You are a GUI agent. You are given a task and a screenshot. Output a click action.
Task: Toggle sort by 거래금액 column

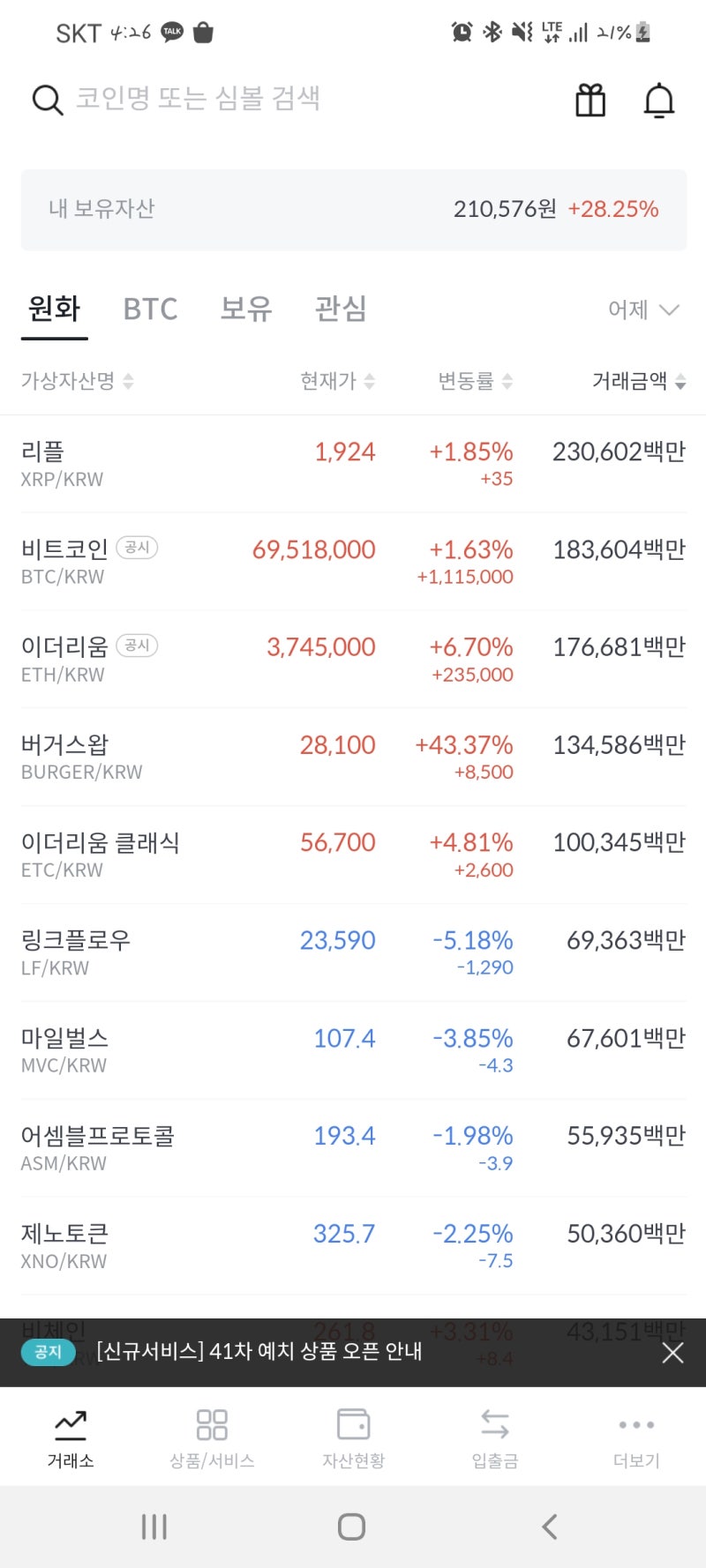point(635,381)
